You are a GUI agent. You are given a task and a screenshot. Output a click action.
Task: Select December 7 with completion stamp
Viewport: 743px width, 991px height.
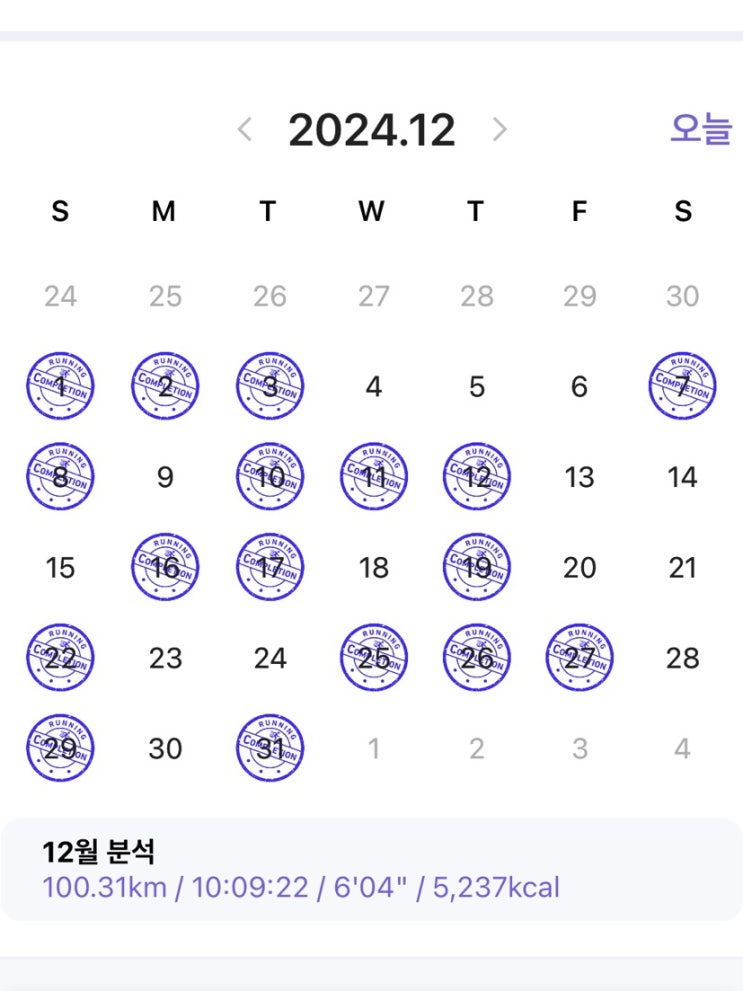coord(682,386)
